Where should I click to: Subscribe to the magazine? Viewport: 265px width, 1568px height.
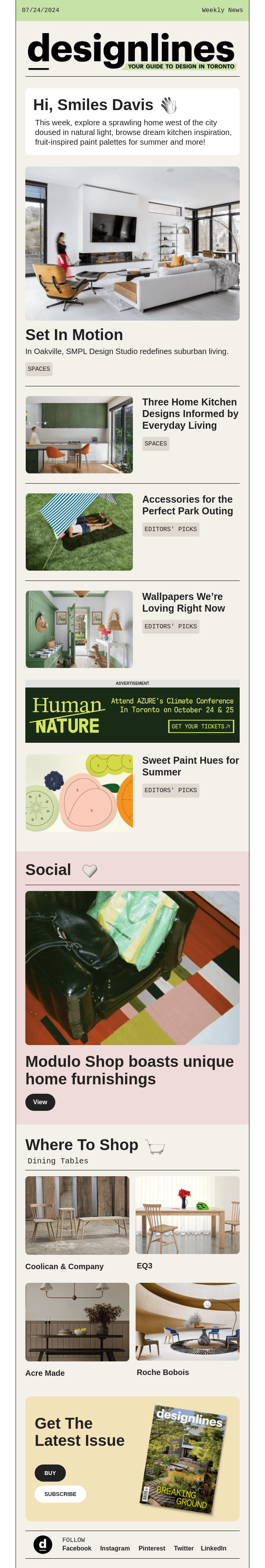[60, 1494]
